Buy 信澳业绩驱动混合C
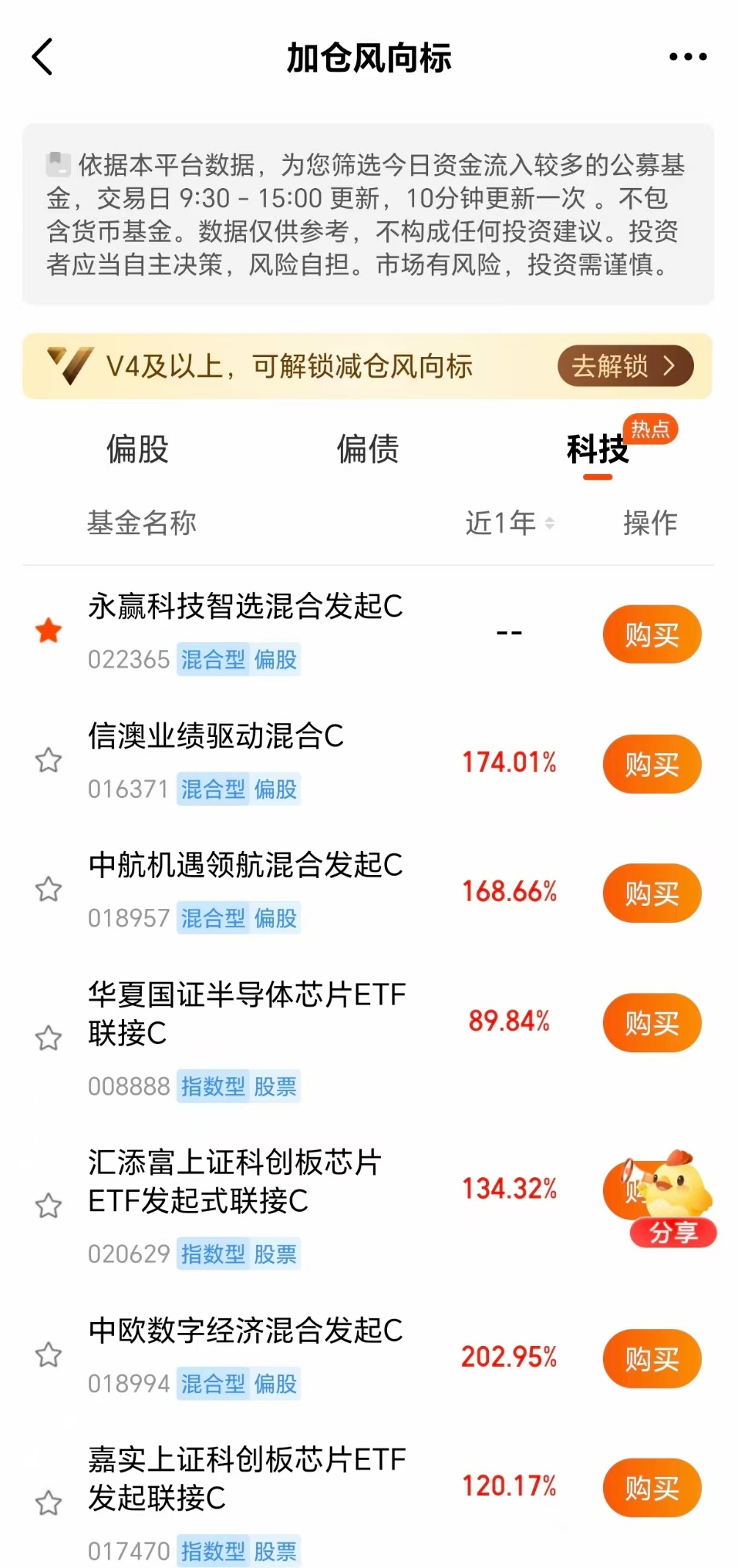Viewport: 738px width, 1568px height. tap(652, 763)
